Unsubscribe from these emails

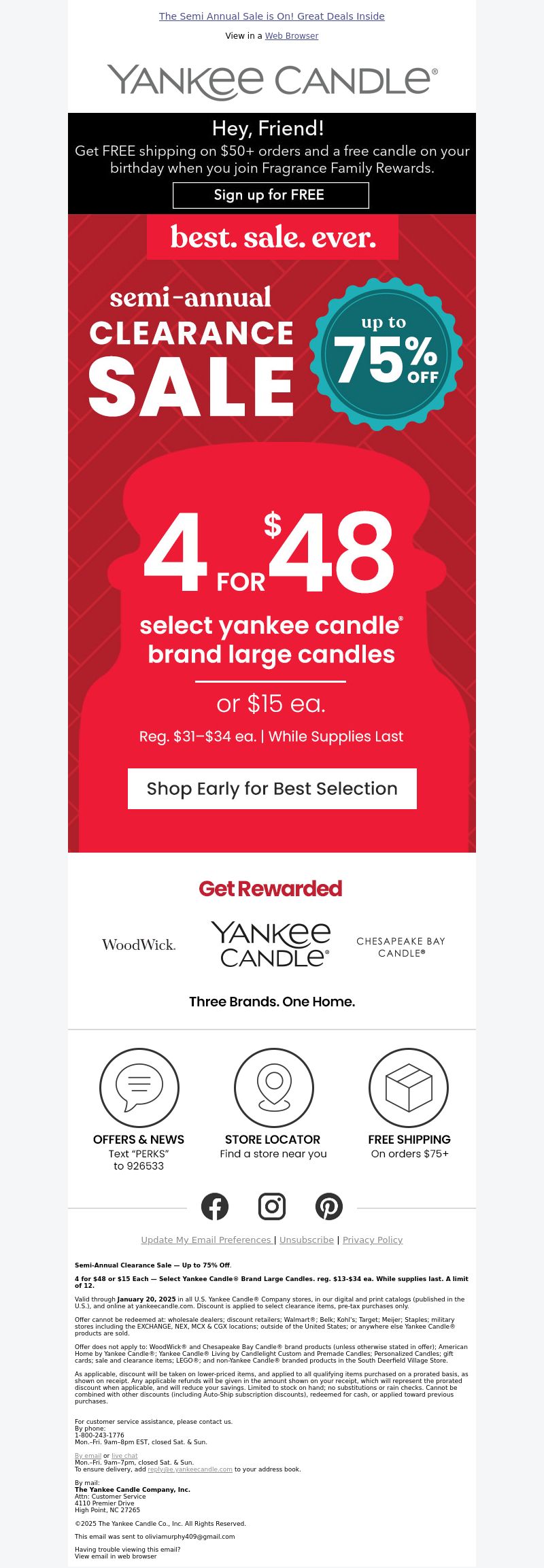coord(307,1240)
